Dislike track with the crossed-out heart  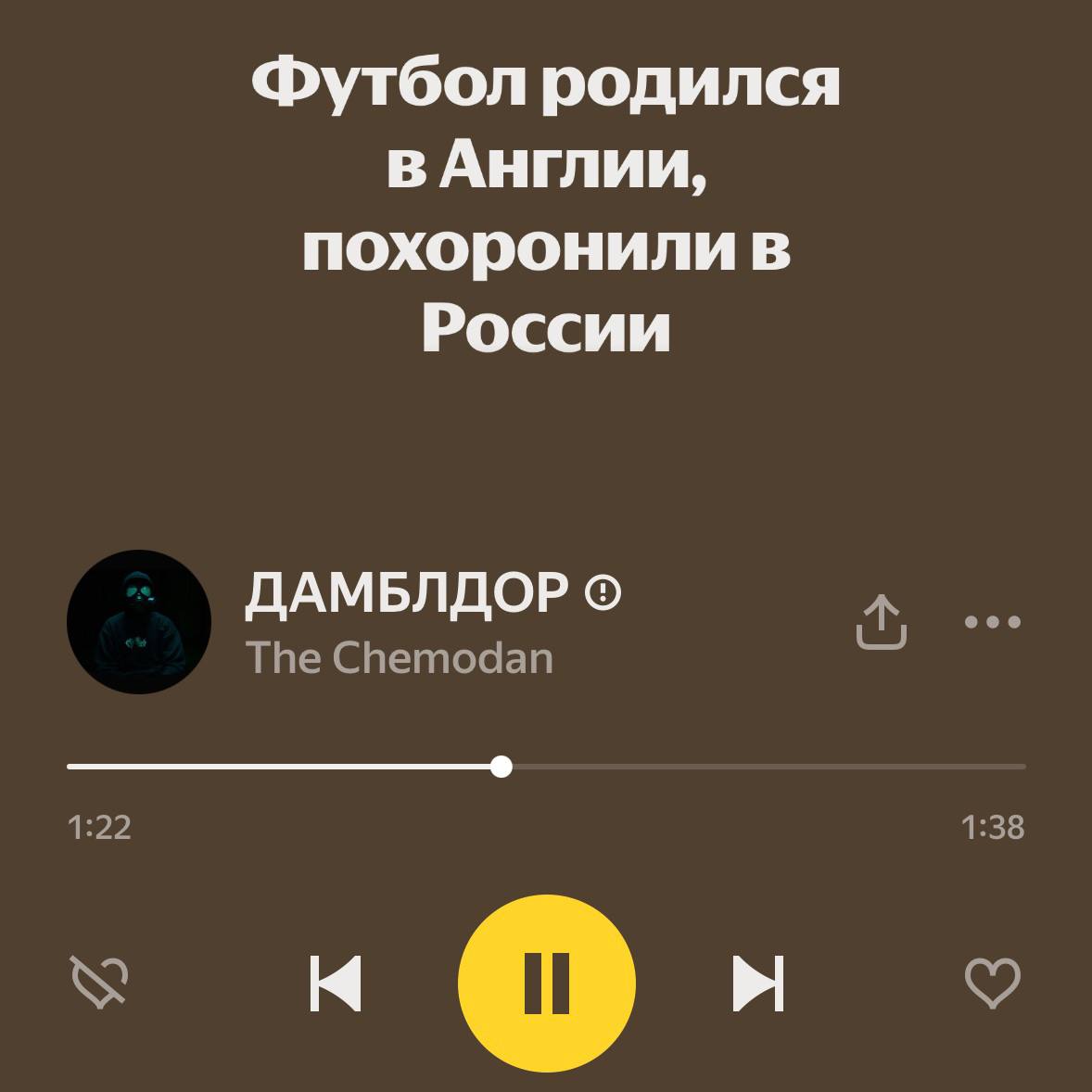point(100,983)
